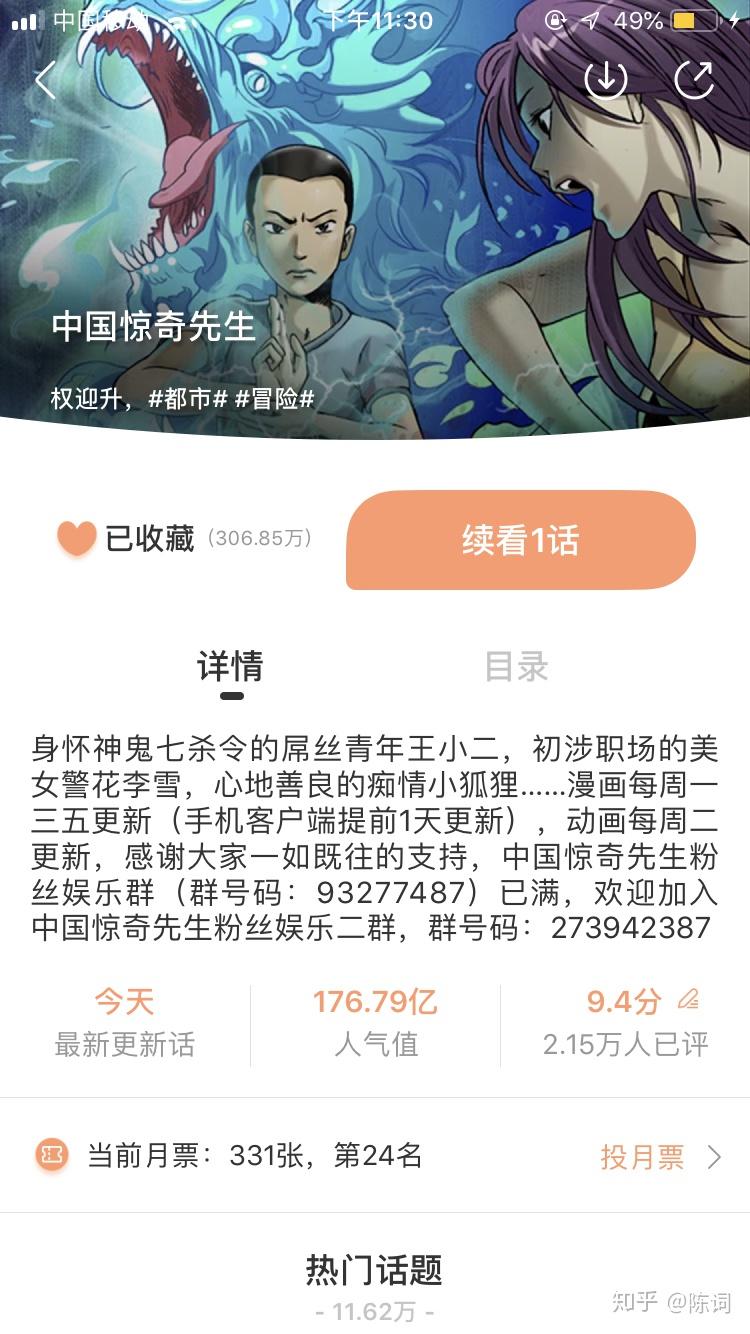This screenshot has height=1334, width=750.
Task: Open the #都市# tag
Action: click(188, 399)
